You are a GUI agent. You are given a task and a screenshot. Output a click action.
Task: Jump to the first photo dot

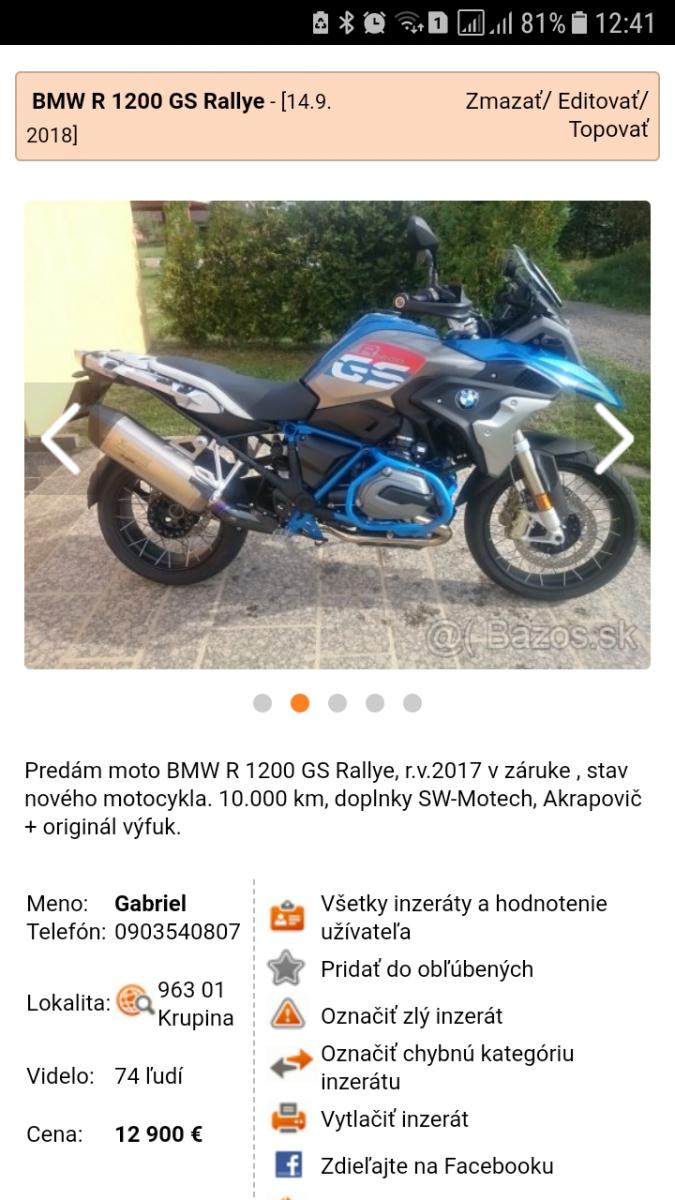click(262, 703)
